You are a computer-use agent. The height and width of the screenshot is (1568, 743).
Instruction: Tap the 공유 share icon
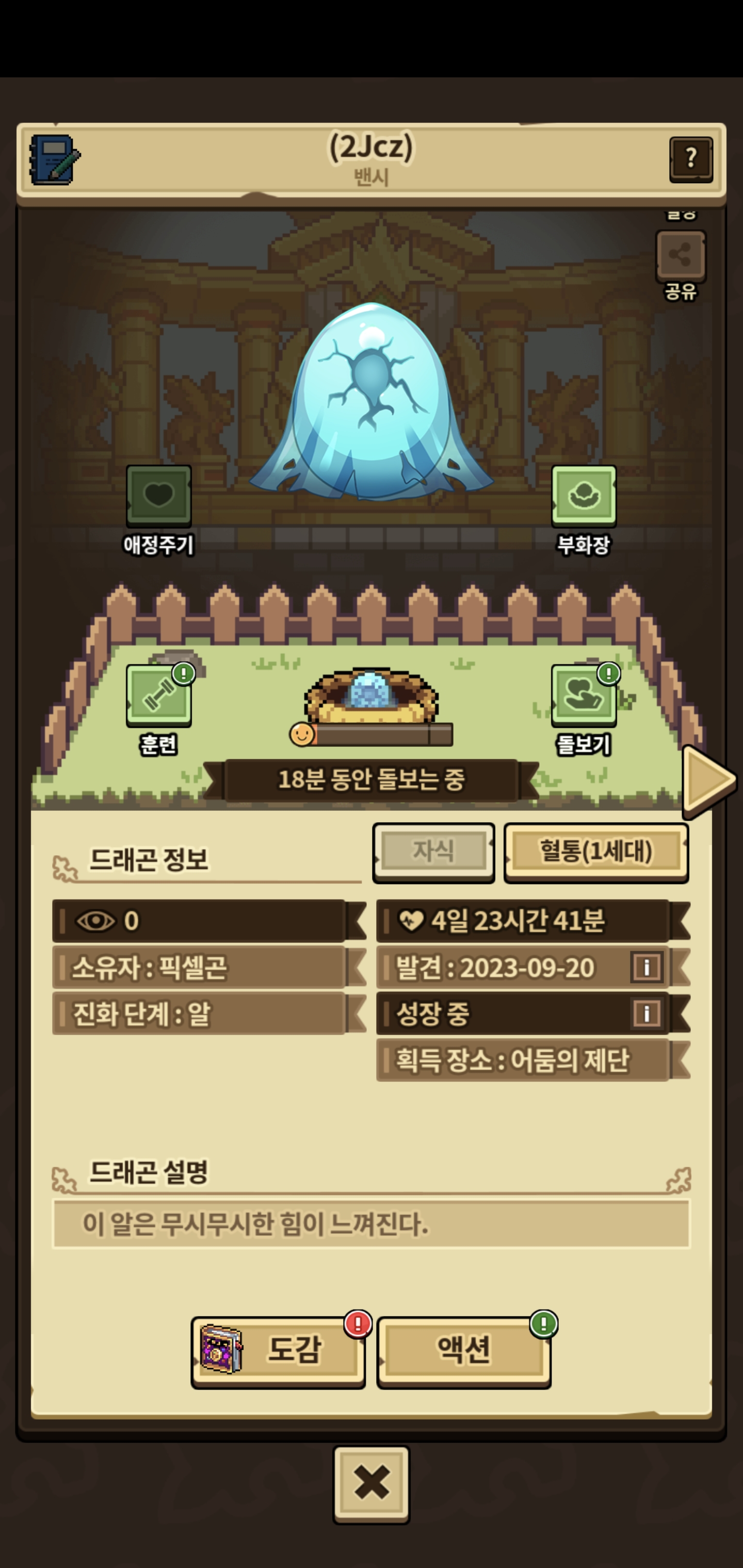point(681,256)
